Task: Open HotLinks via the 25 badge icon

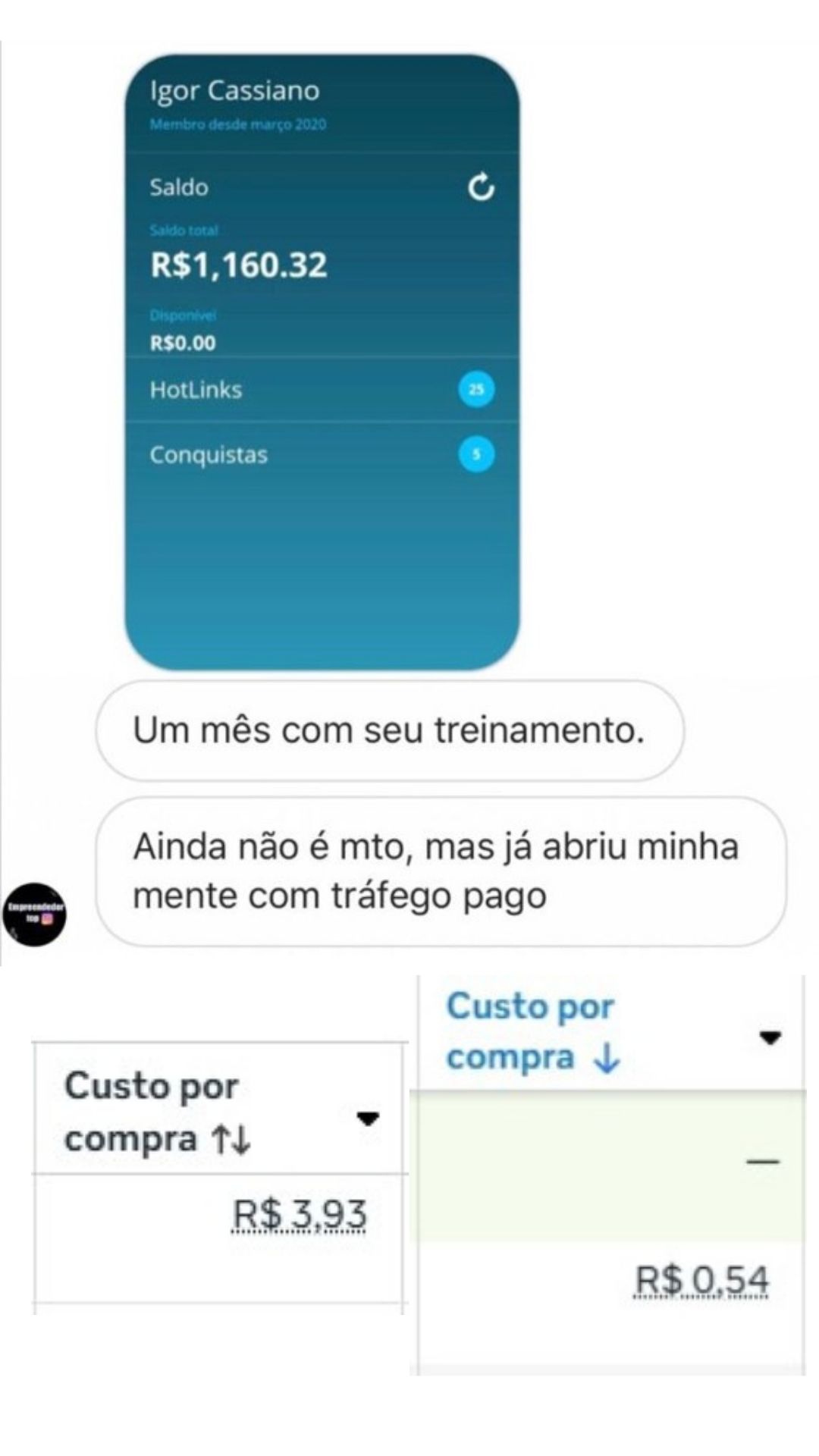Action: (x=476, y=391)
